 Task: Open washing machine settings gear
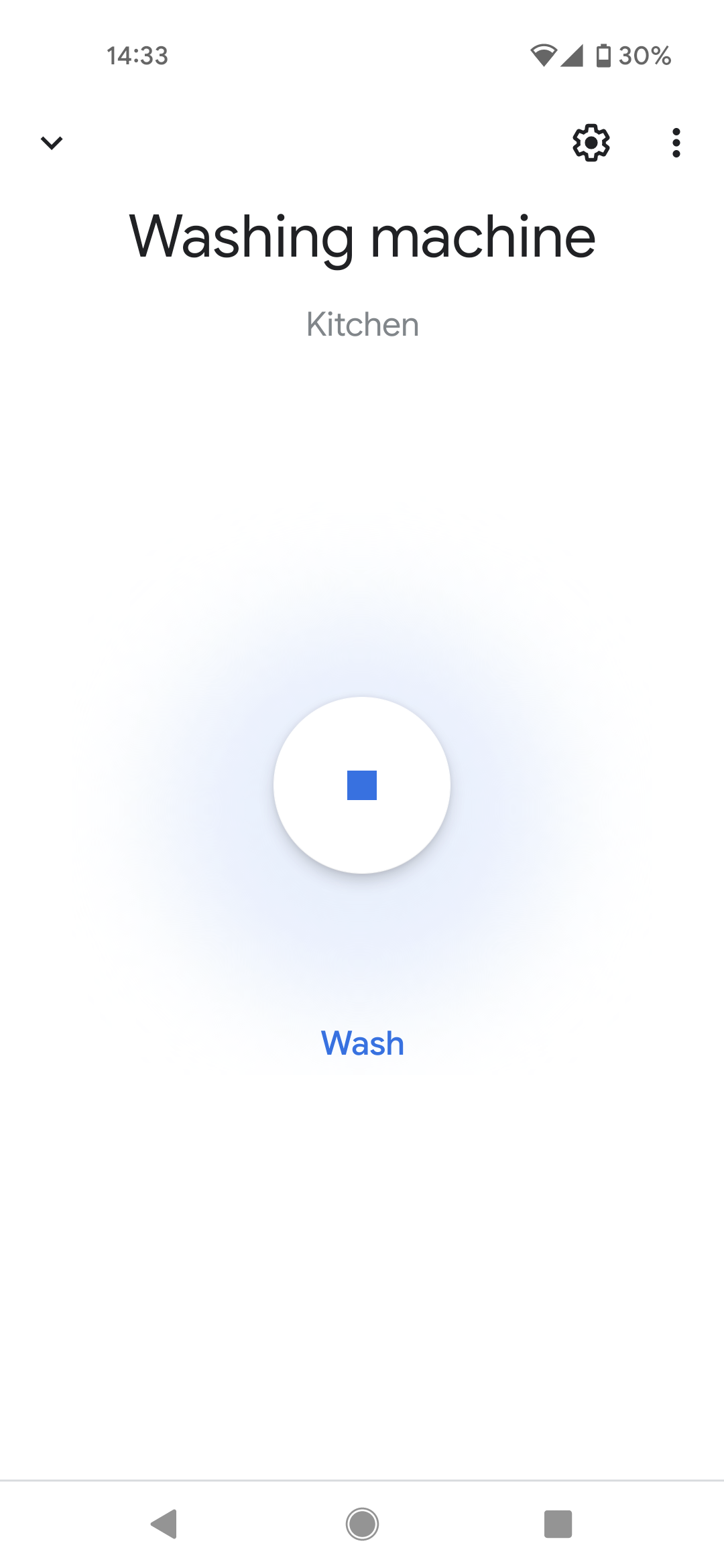(591, 142)
